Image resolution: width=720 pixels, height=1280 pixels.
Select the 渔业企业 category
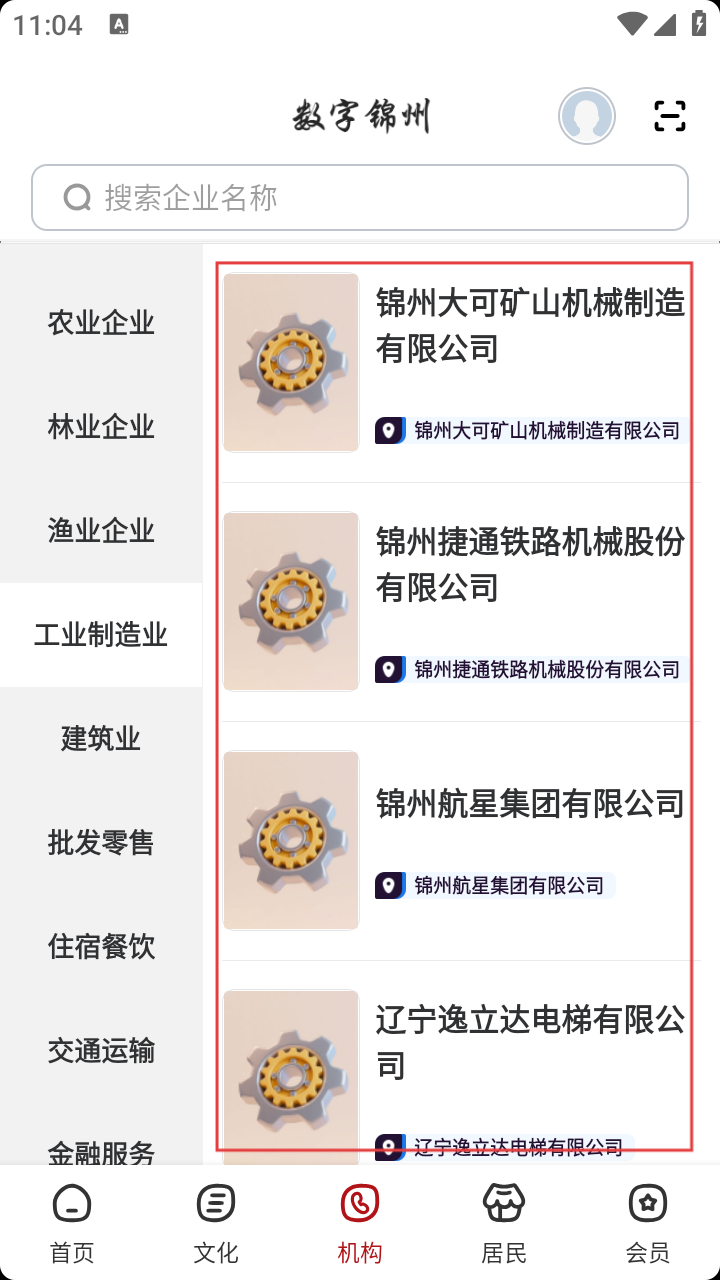101,531
